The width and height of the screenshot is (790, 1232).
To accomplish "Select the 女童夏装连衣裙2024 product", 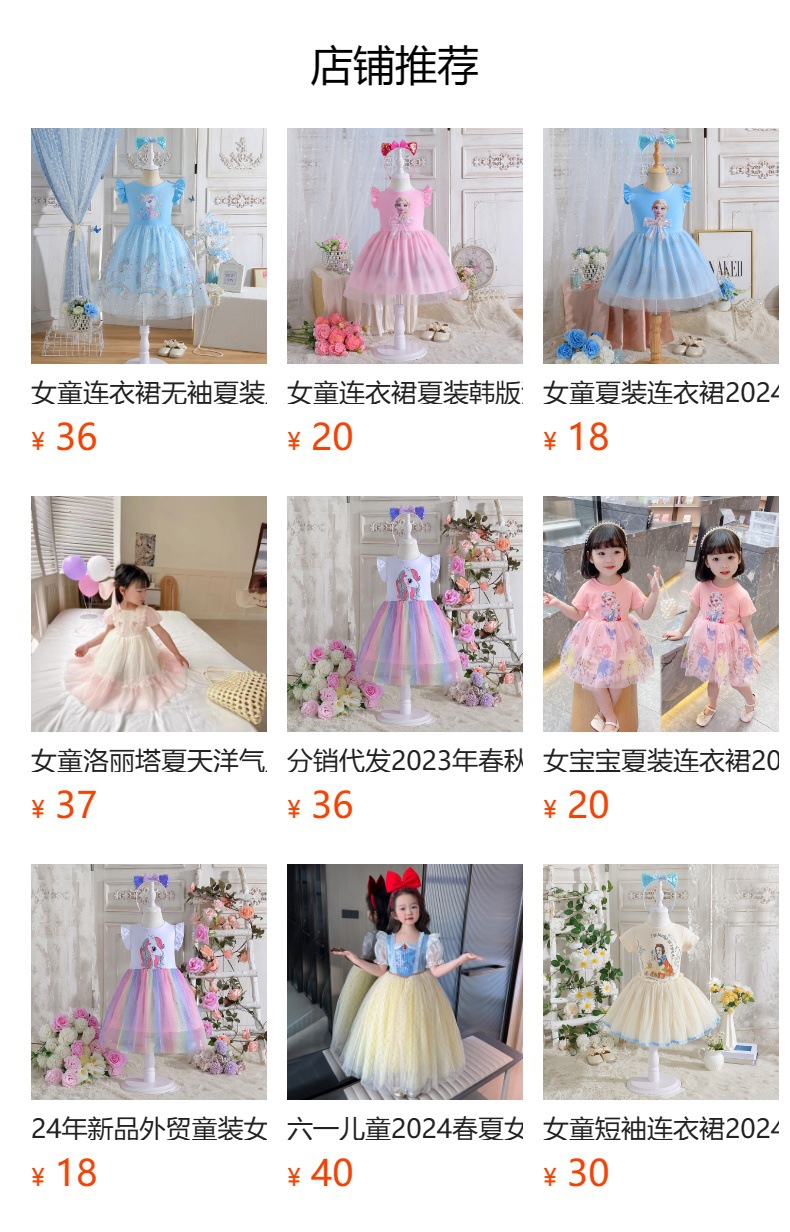I will pyautogui.click(x=660, y=246).
